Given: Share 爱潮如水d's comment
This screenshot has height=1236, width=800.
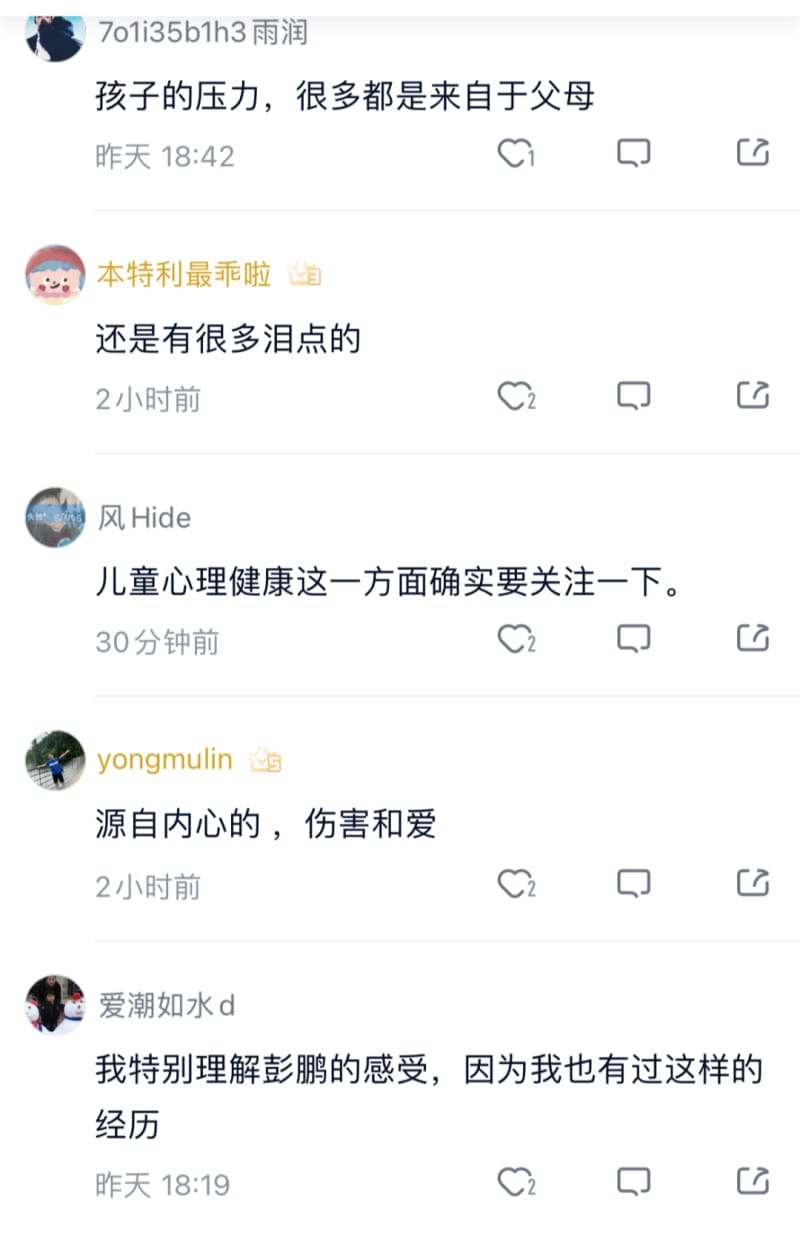Looking at the screenshot, I should click(753, 1182).
